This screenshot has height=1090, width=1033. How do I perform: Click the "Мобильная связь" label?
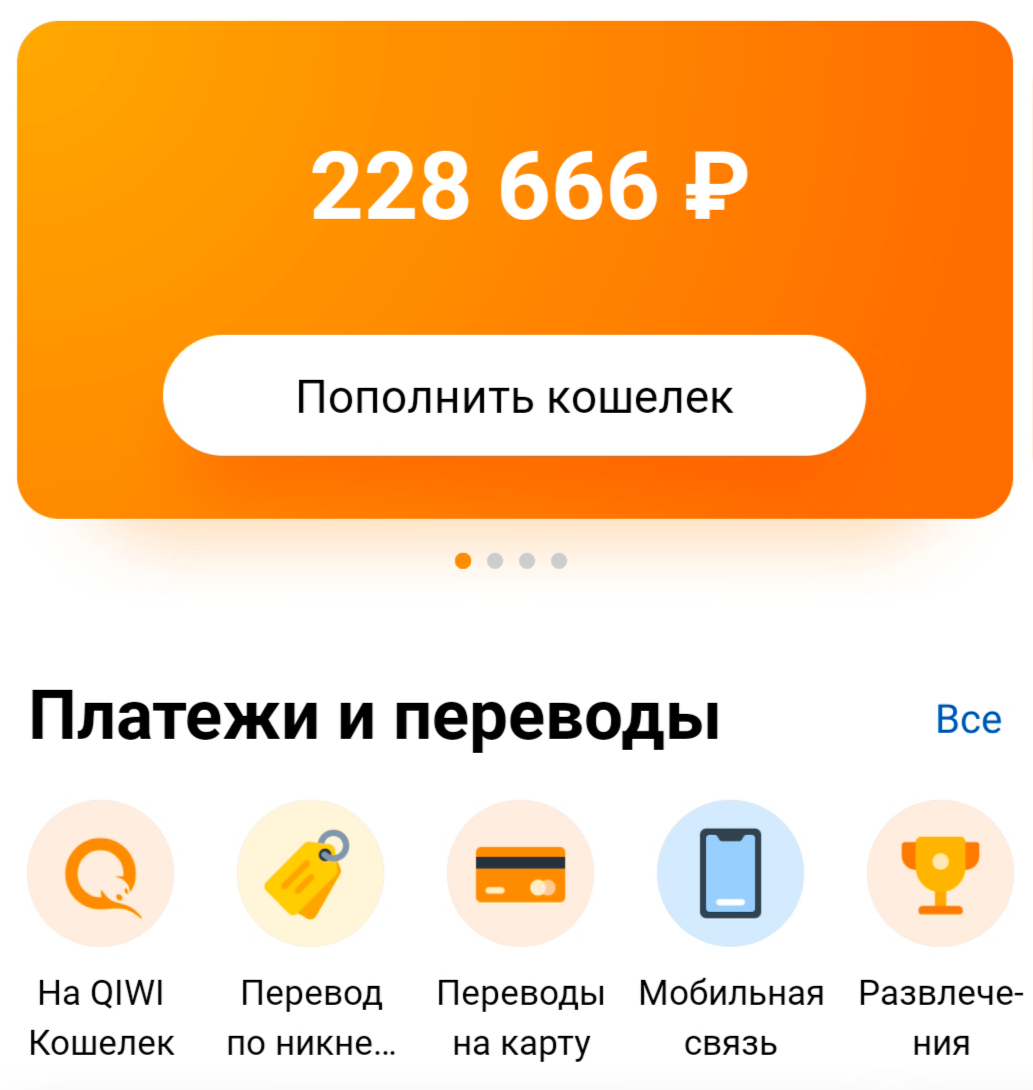tap(731, 1020)
